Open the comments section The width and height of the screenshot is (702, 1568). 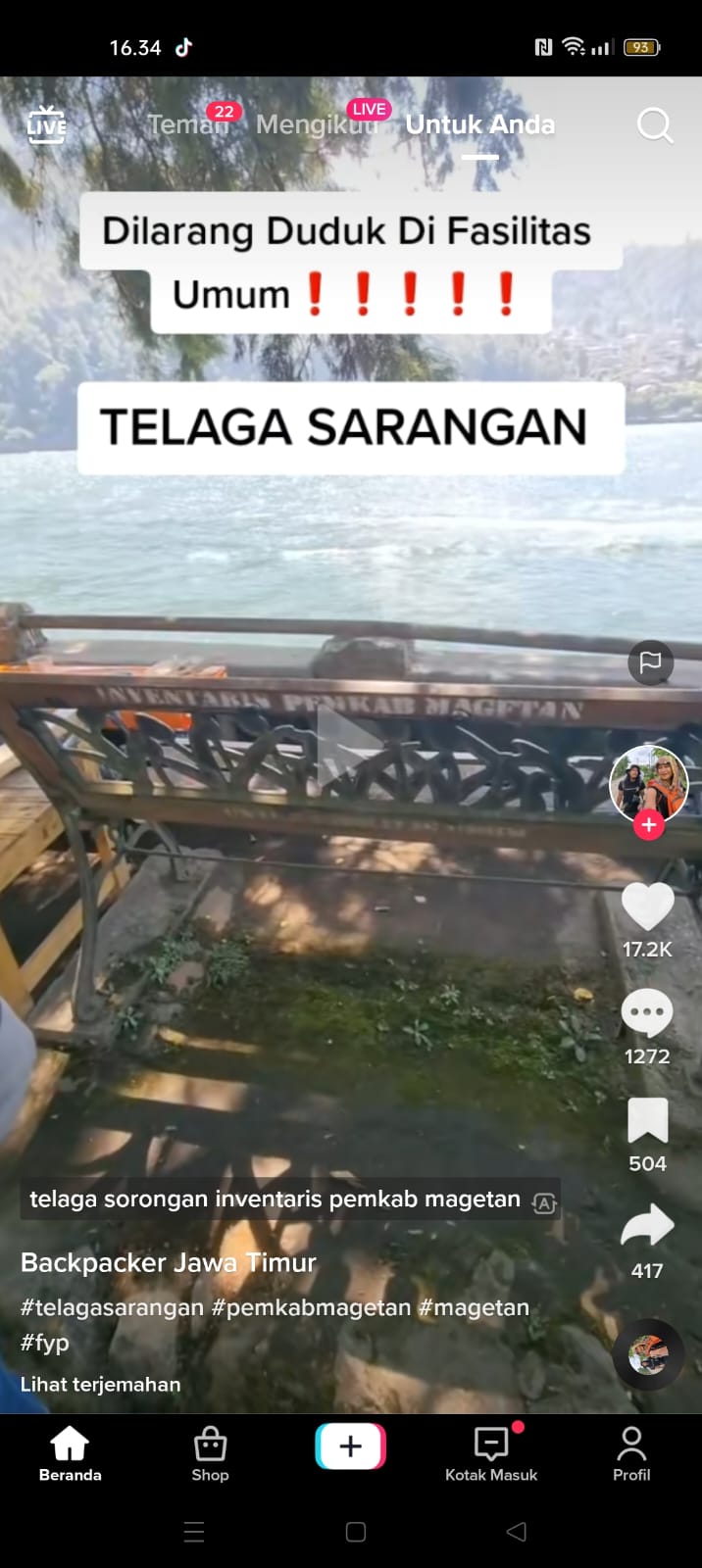pyautogui.click(x=647, y=1014)
